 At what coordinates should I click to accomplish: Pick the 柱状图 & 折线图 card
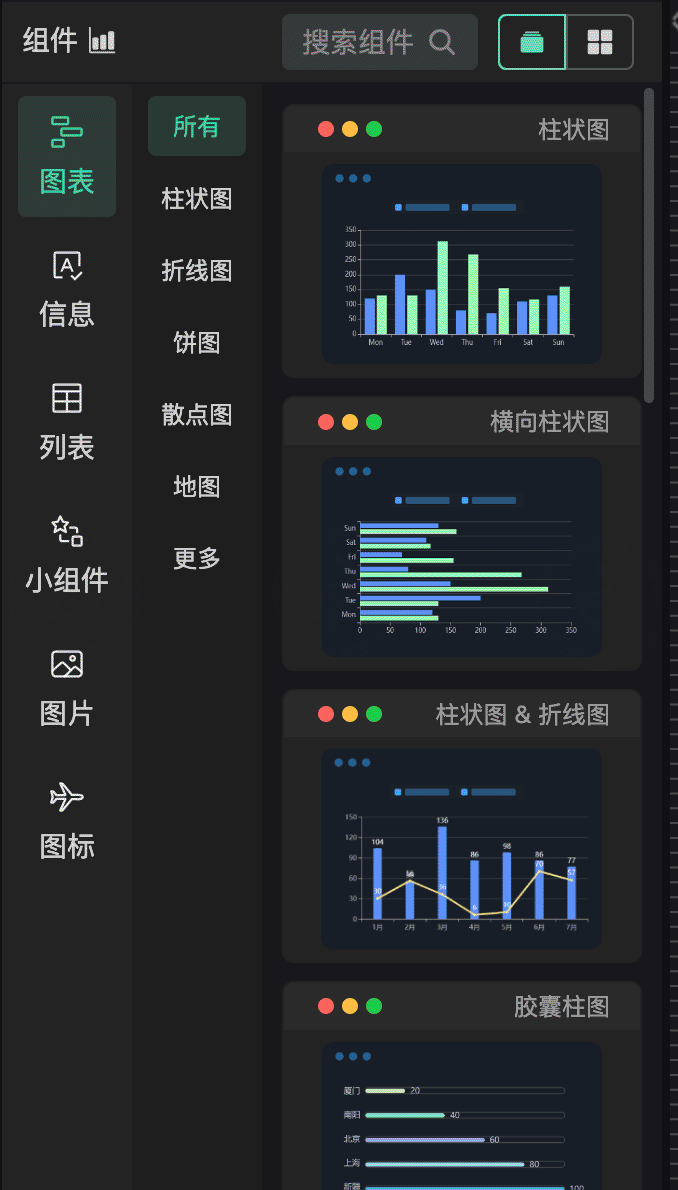point(462,826)
